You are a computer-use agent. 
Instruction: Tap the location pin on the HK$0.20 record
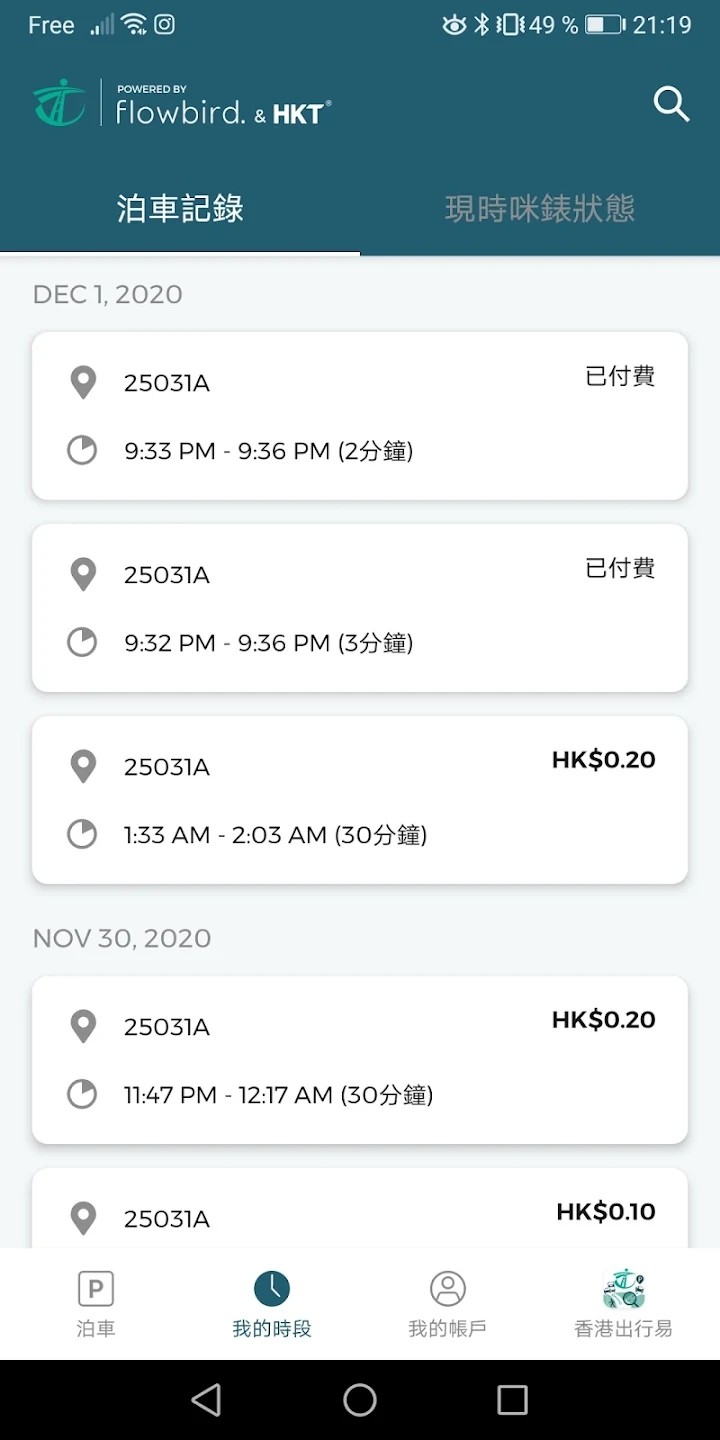click(x=82, y=766)
